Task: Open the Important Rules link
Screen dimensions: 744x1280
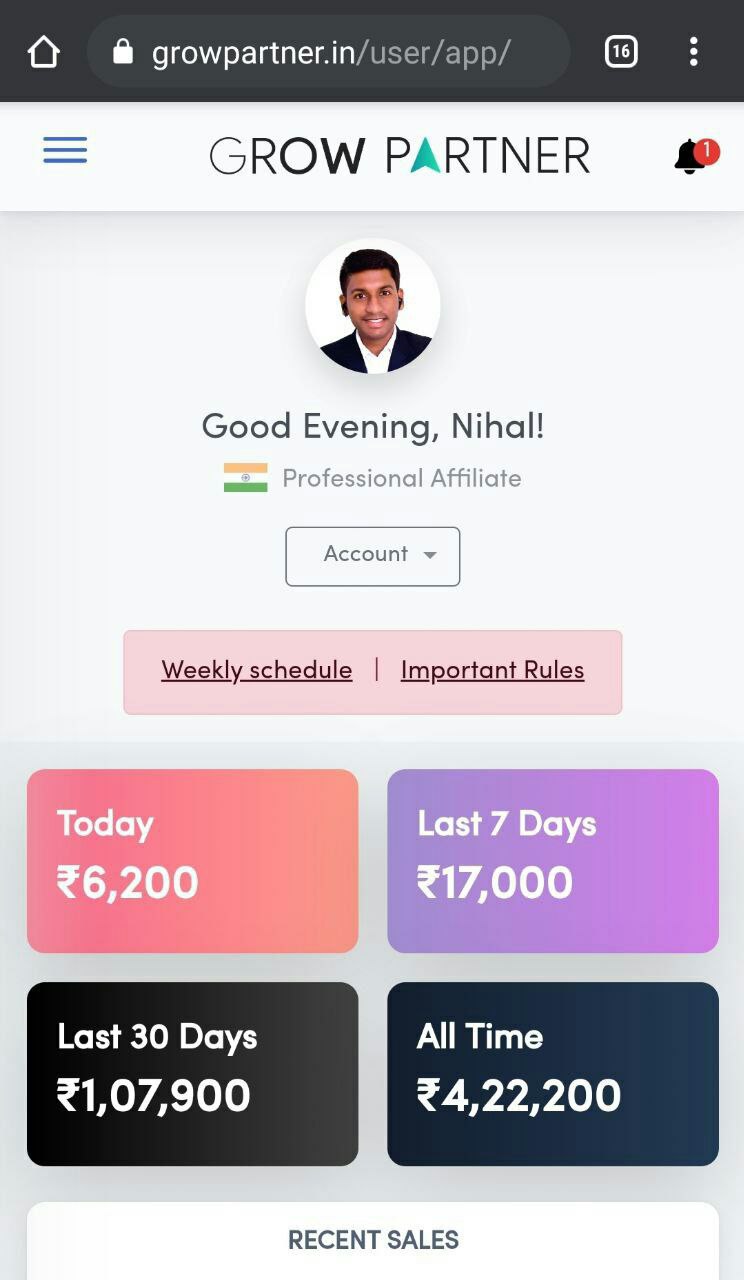Action: pos(492,670)
